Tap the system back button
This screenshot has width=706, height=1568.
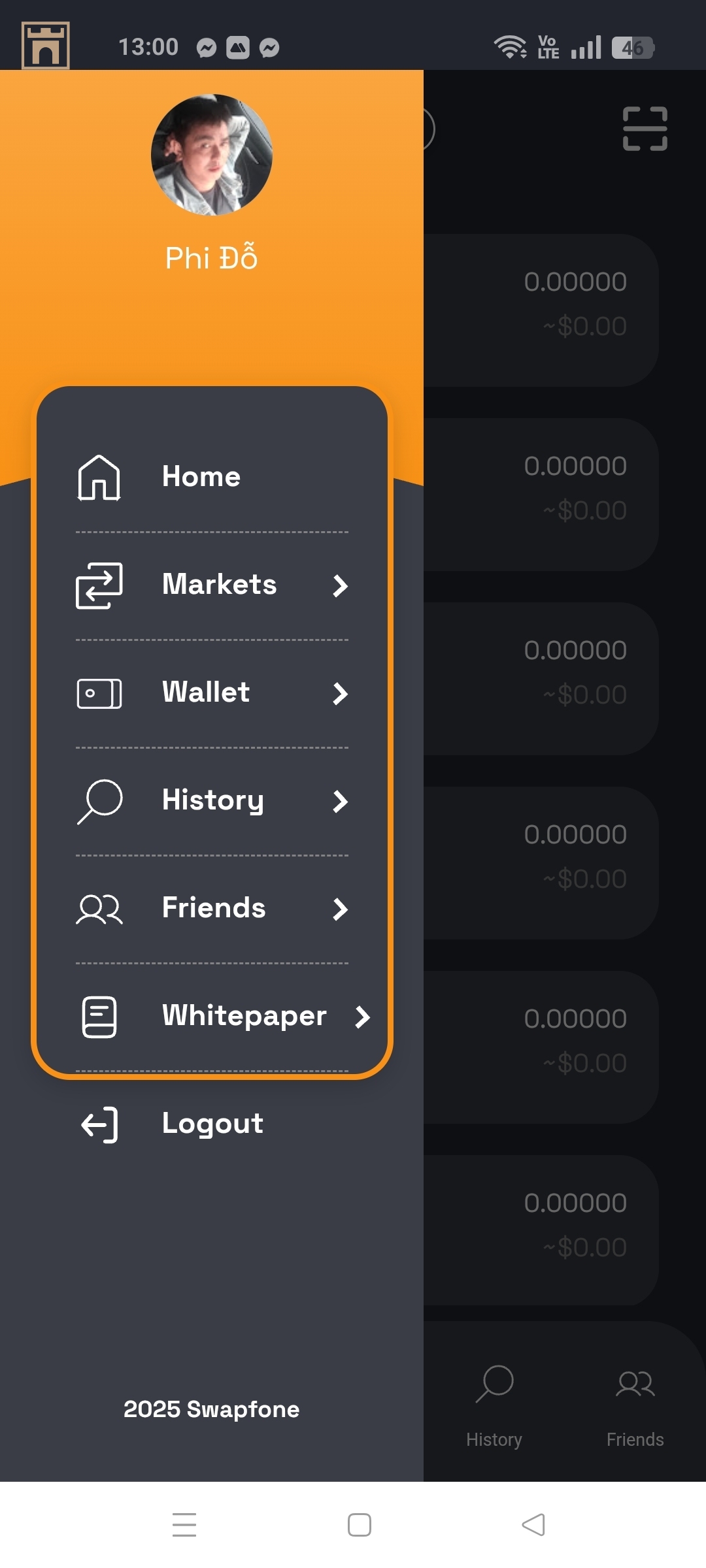pyautogui.click(x=533, y=1525)
